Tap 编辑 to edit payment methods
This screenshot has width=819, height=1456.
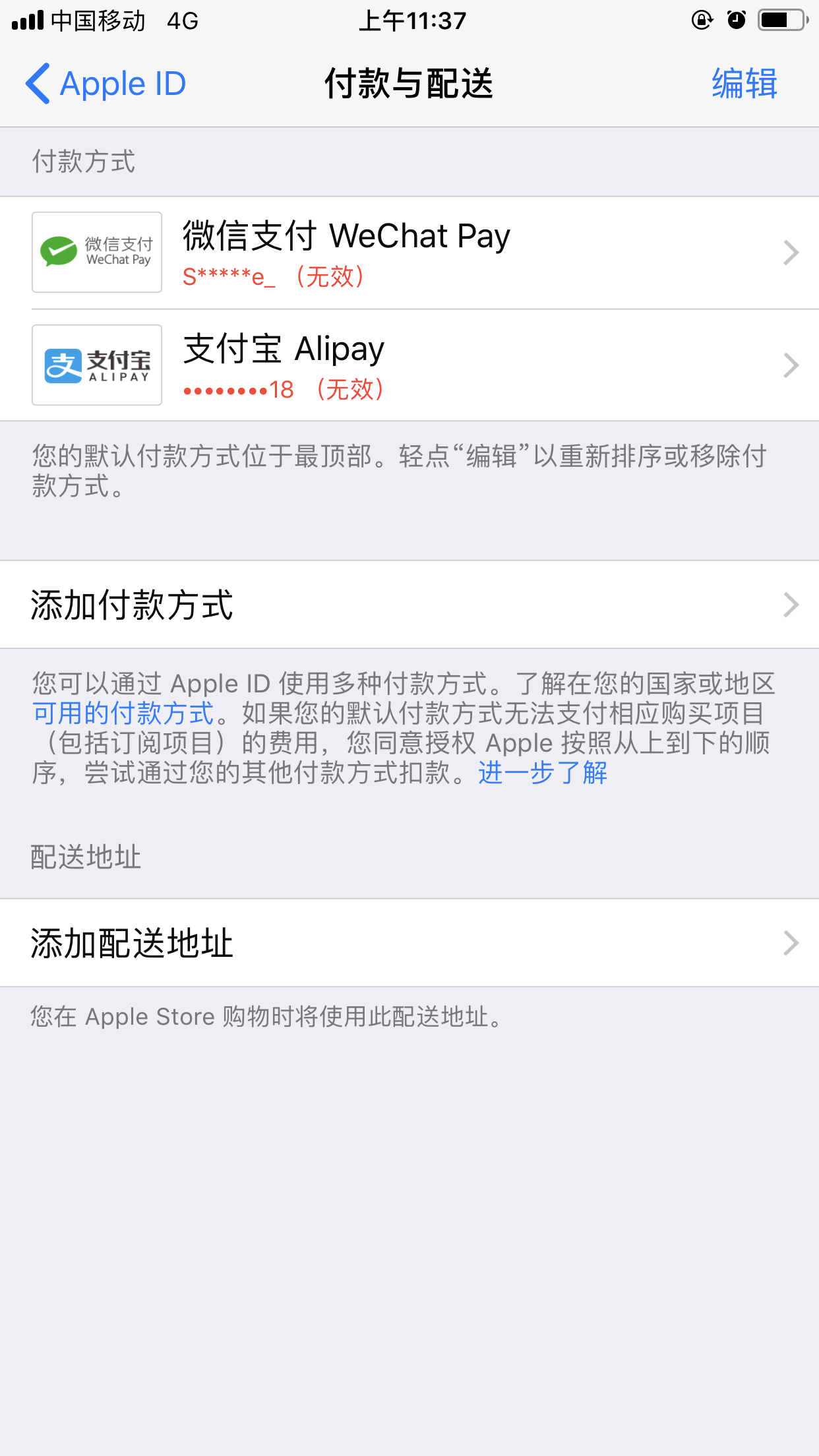click(x=744, y=84)
